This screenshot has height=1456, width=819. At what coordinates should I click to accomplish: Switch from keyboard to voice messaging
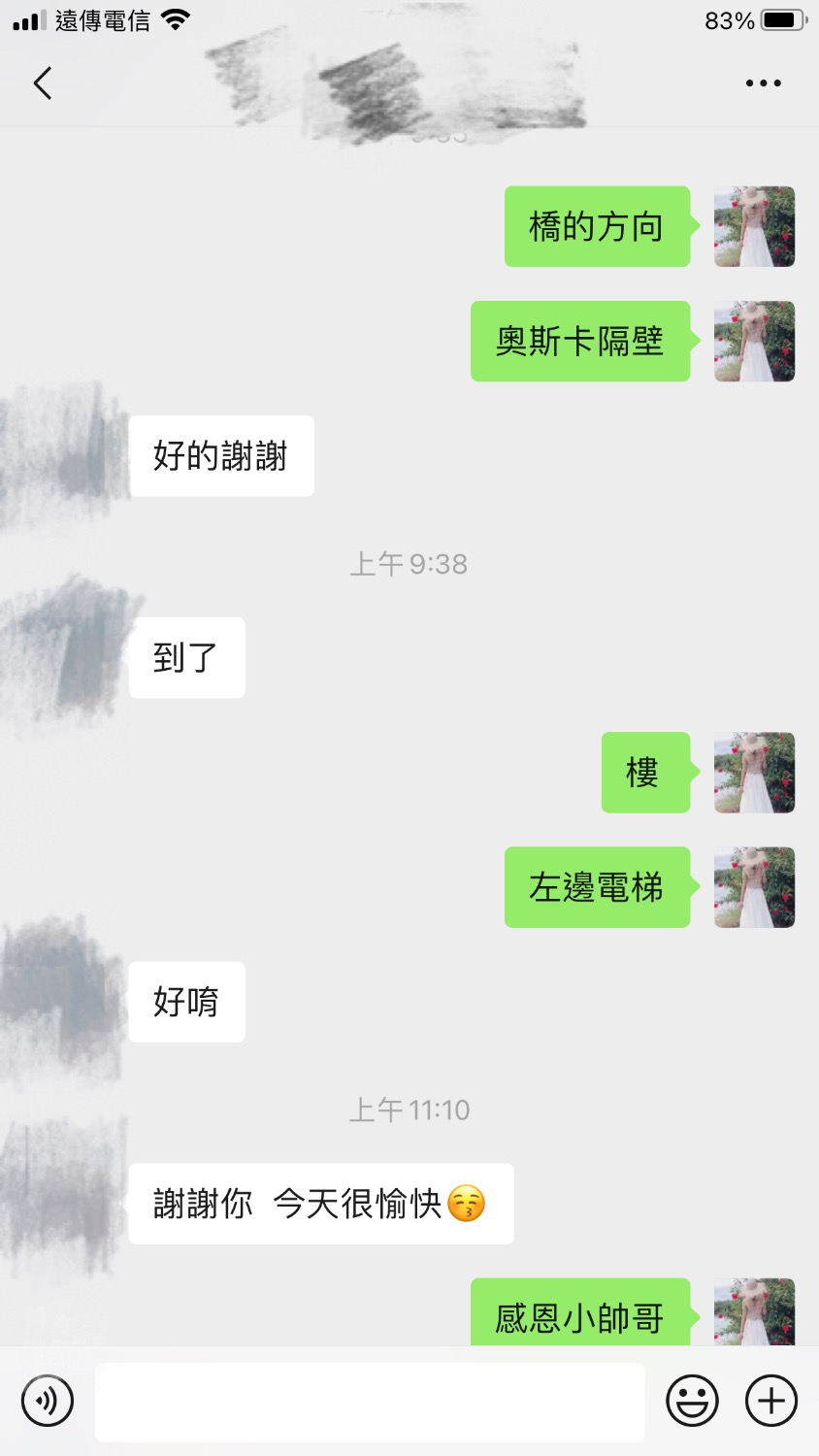tap(49, 1401)
